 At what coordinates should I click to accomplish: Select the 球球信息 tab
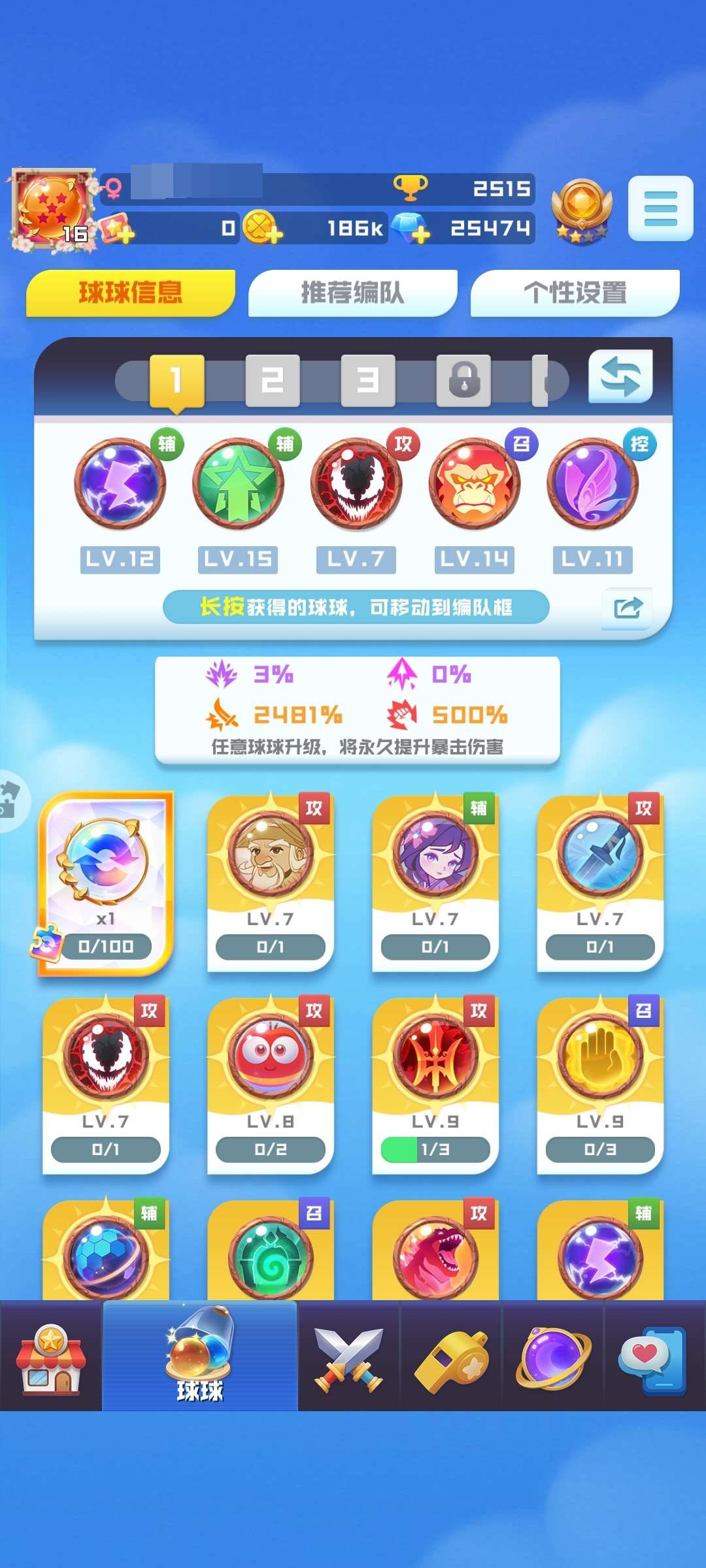130,293
